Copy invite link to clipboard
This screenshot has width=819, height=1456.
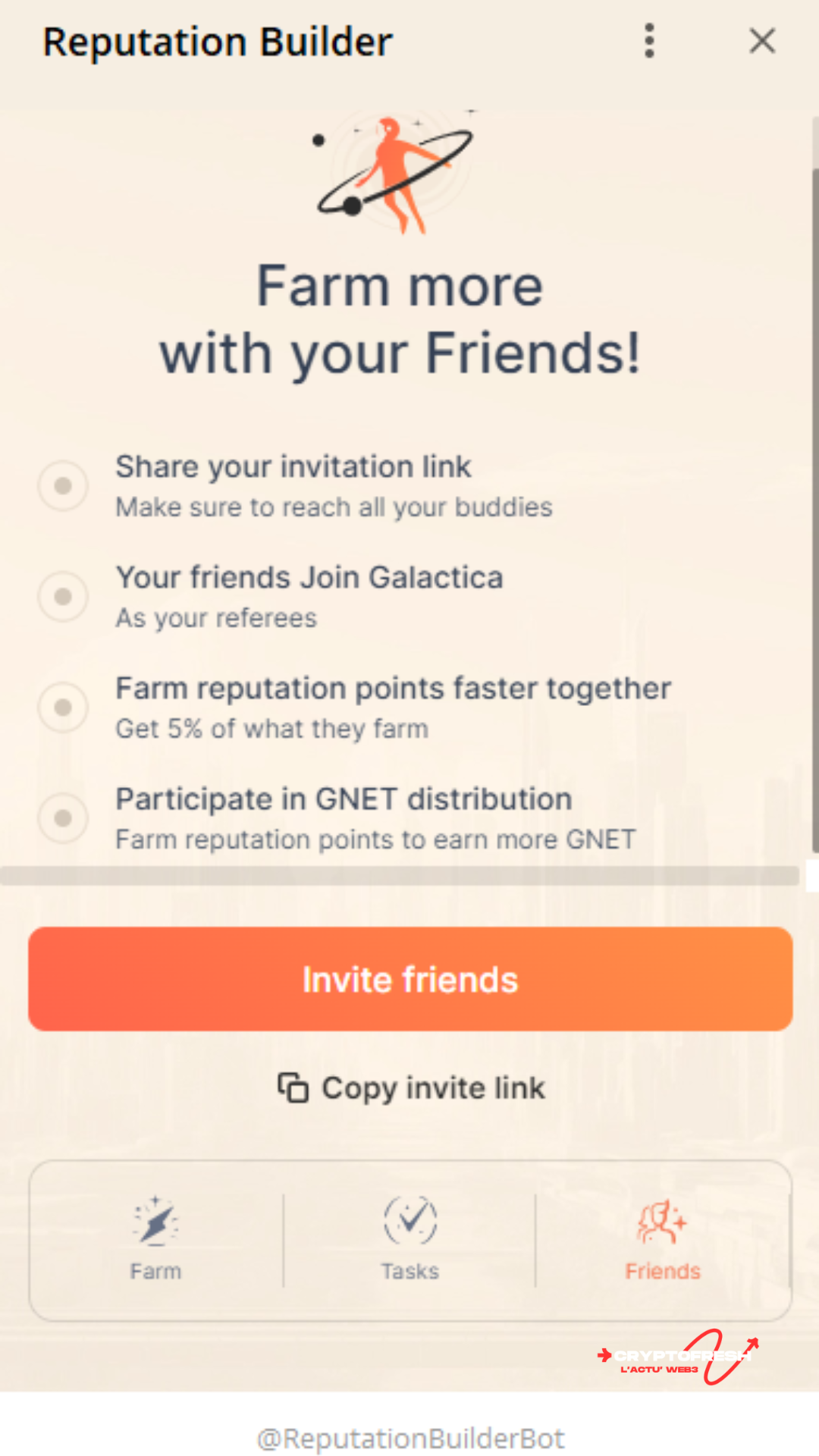410,1088
